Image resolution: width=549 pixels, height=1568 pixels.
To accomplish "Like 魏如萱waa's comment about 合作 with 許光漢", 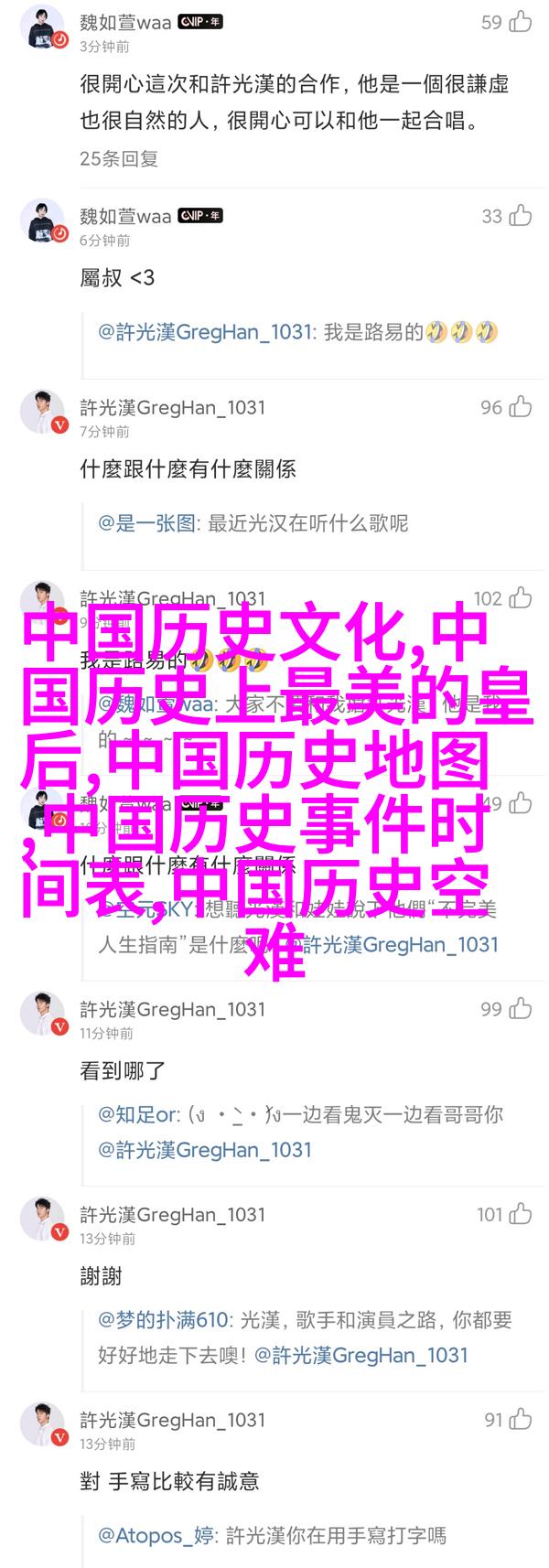I will (x=521, y=22).
